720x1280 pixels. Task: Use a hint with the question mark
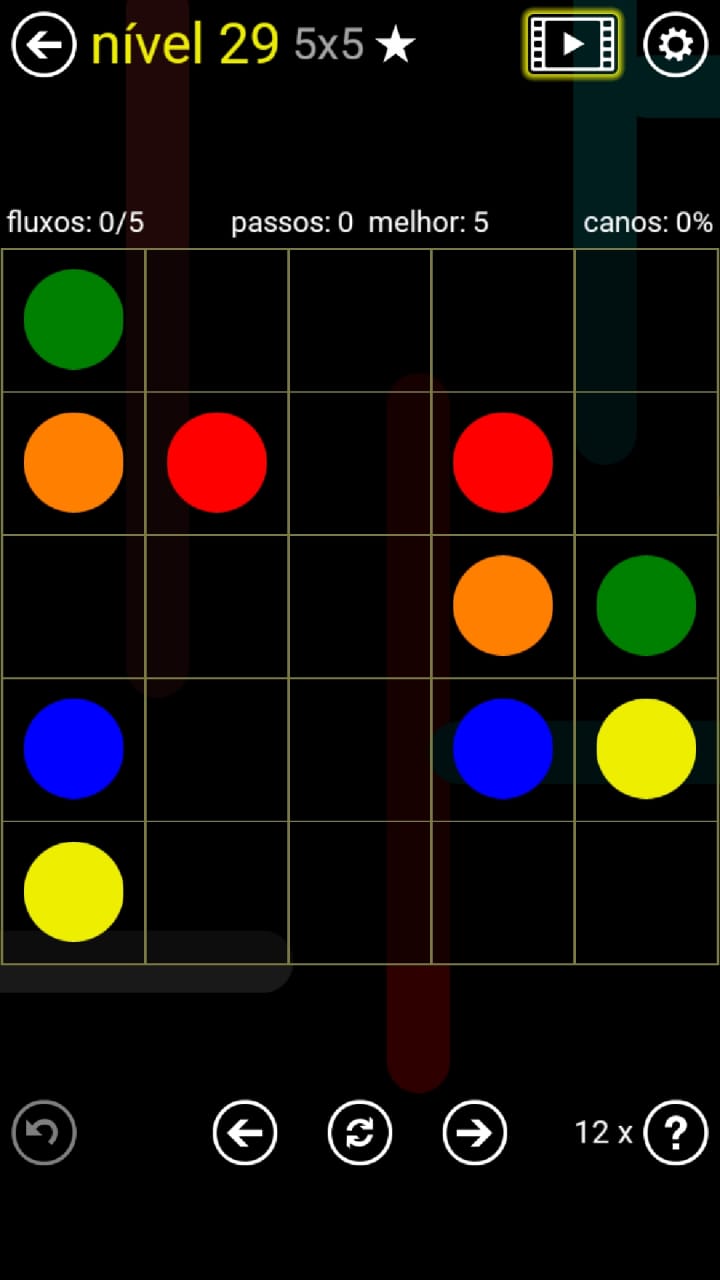[x=676, y=1132]
